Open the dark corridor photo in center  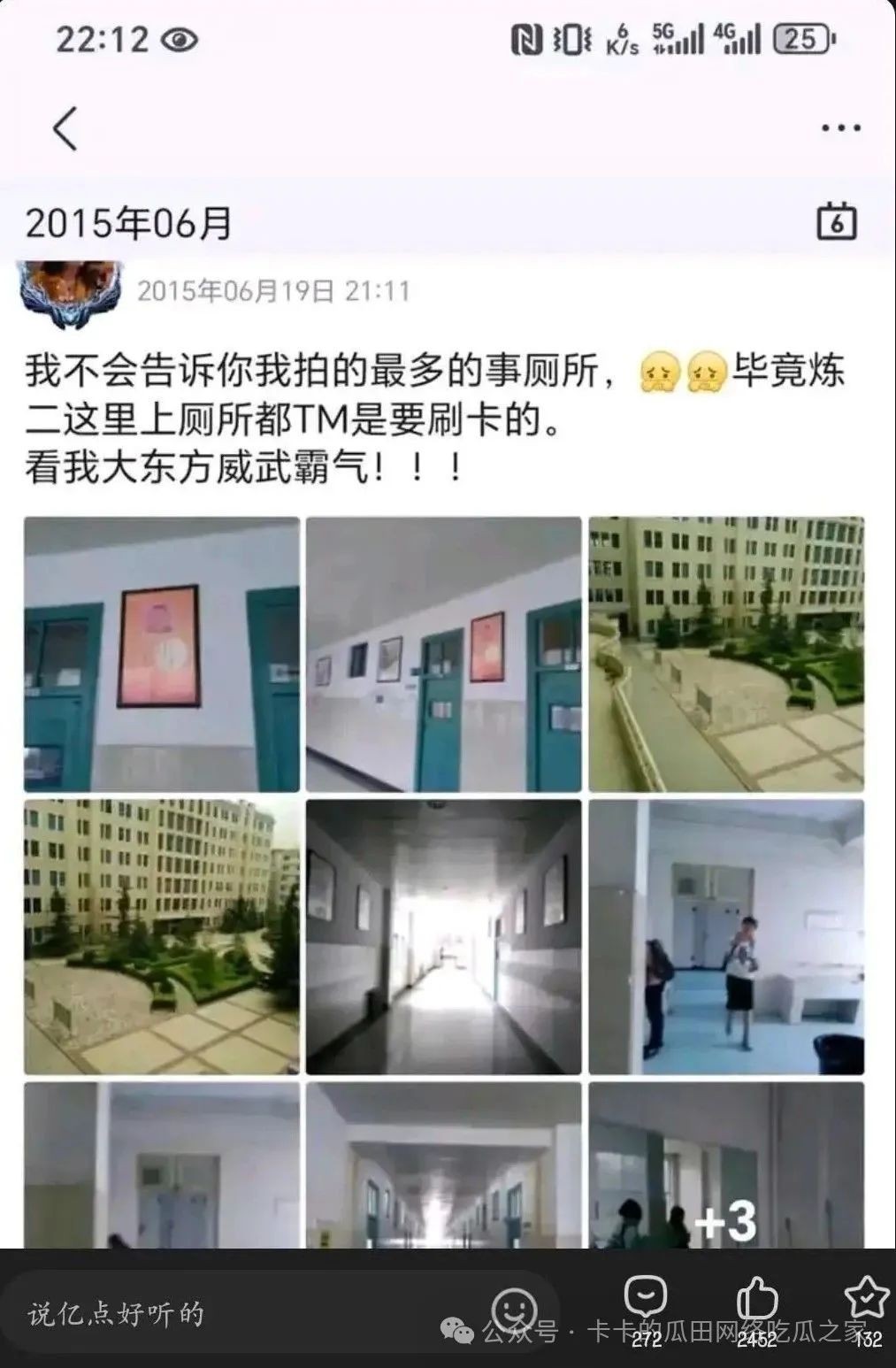pos(444,936)
